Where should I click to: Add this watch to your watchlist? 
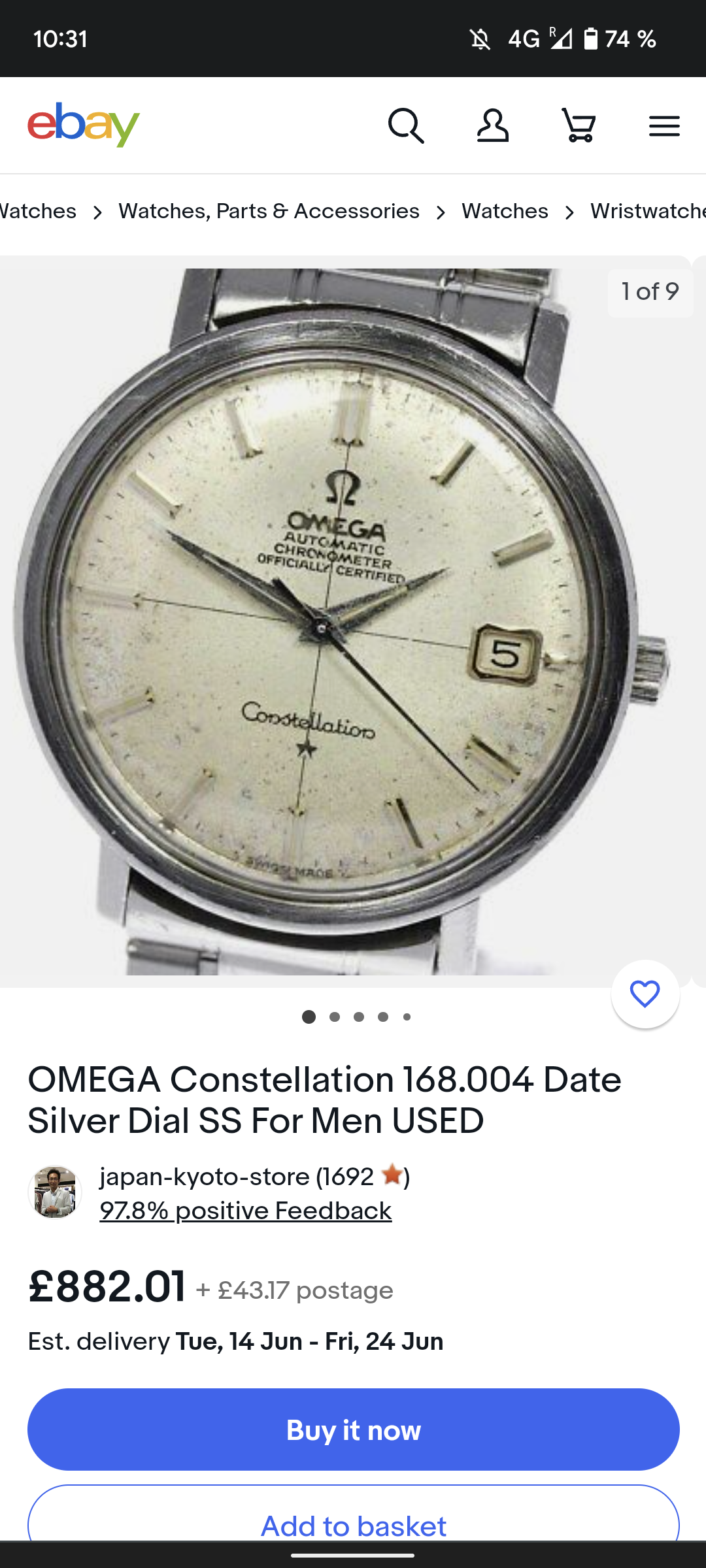pos(645,994)
